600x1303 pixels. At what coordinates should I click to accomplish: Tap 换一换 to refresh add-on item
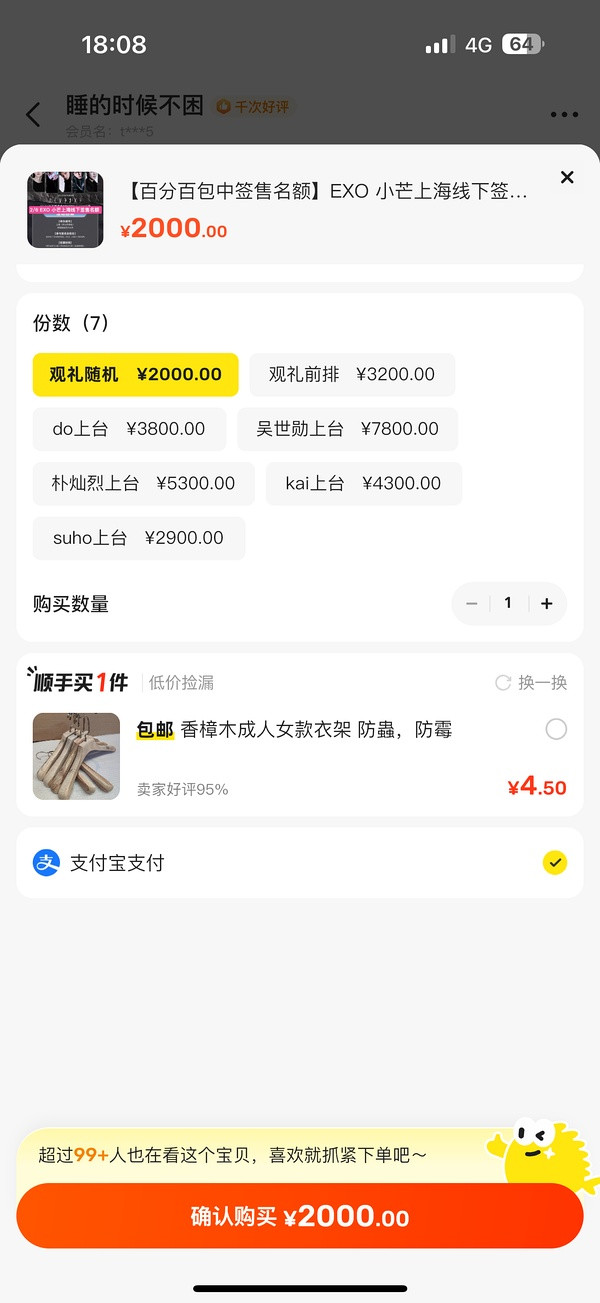click(532, 683)
